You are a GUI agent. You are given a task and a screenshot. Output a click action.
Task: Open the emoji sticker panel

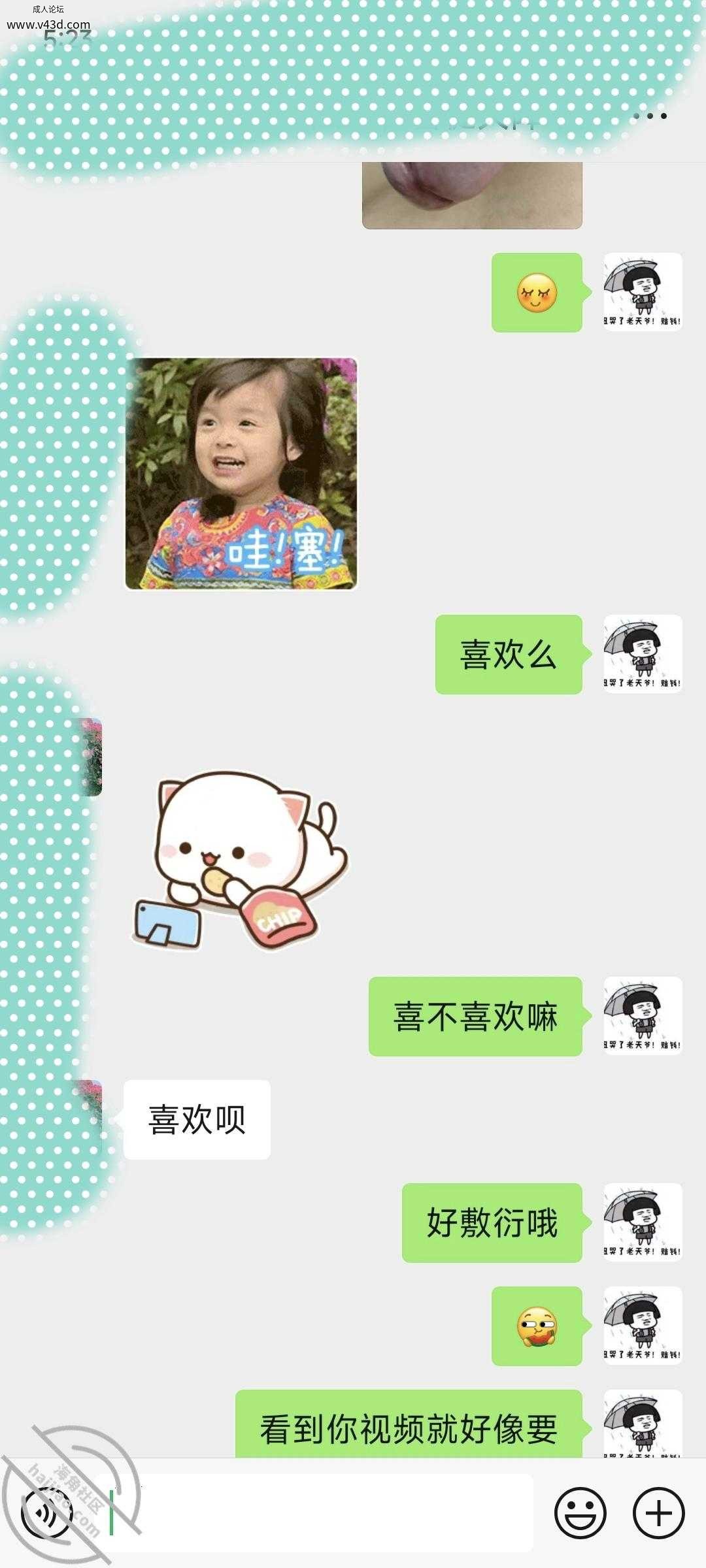pos(580,1513)
